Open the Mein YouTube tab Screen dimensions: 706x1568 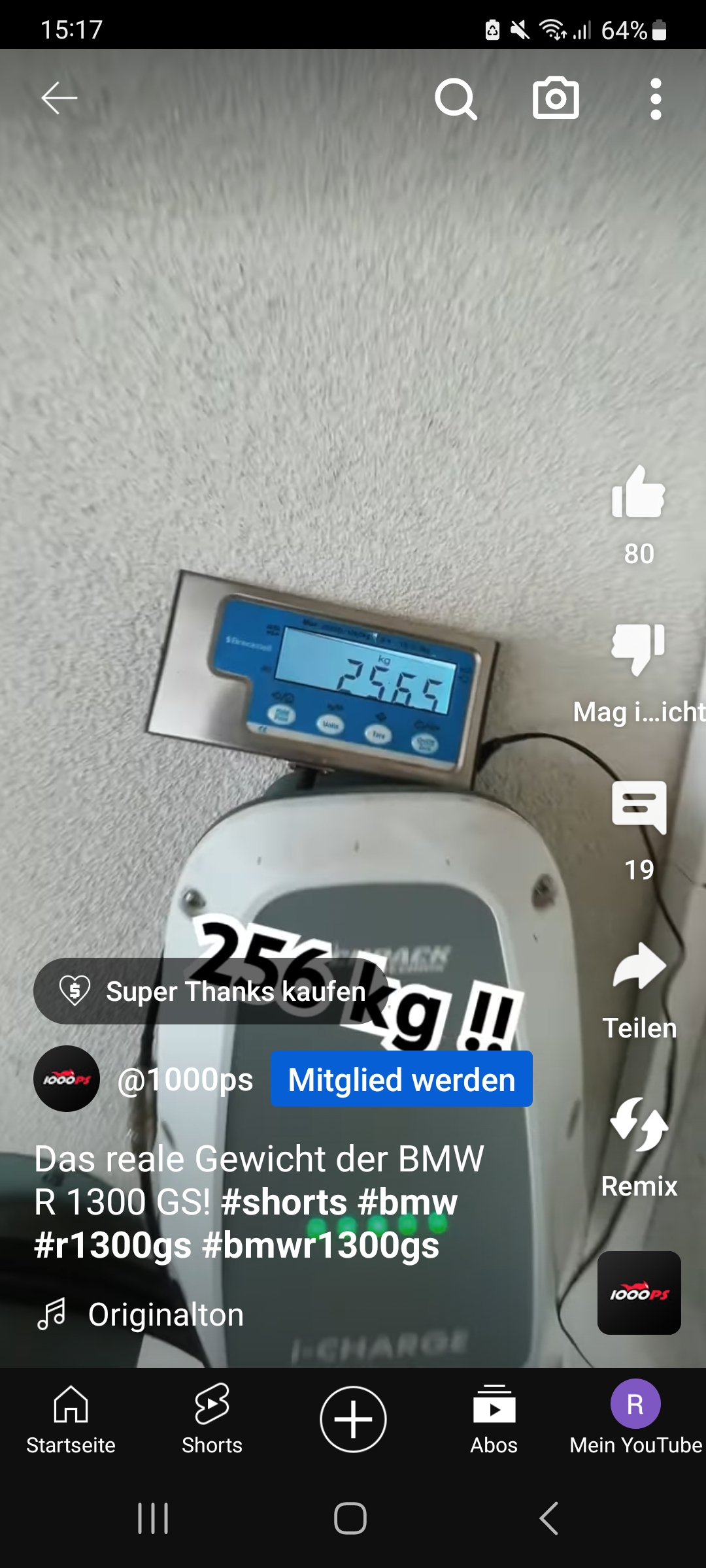[x=635, y=1419]
